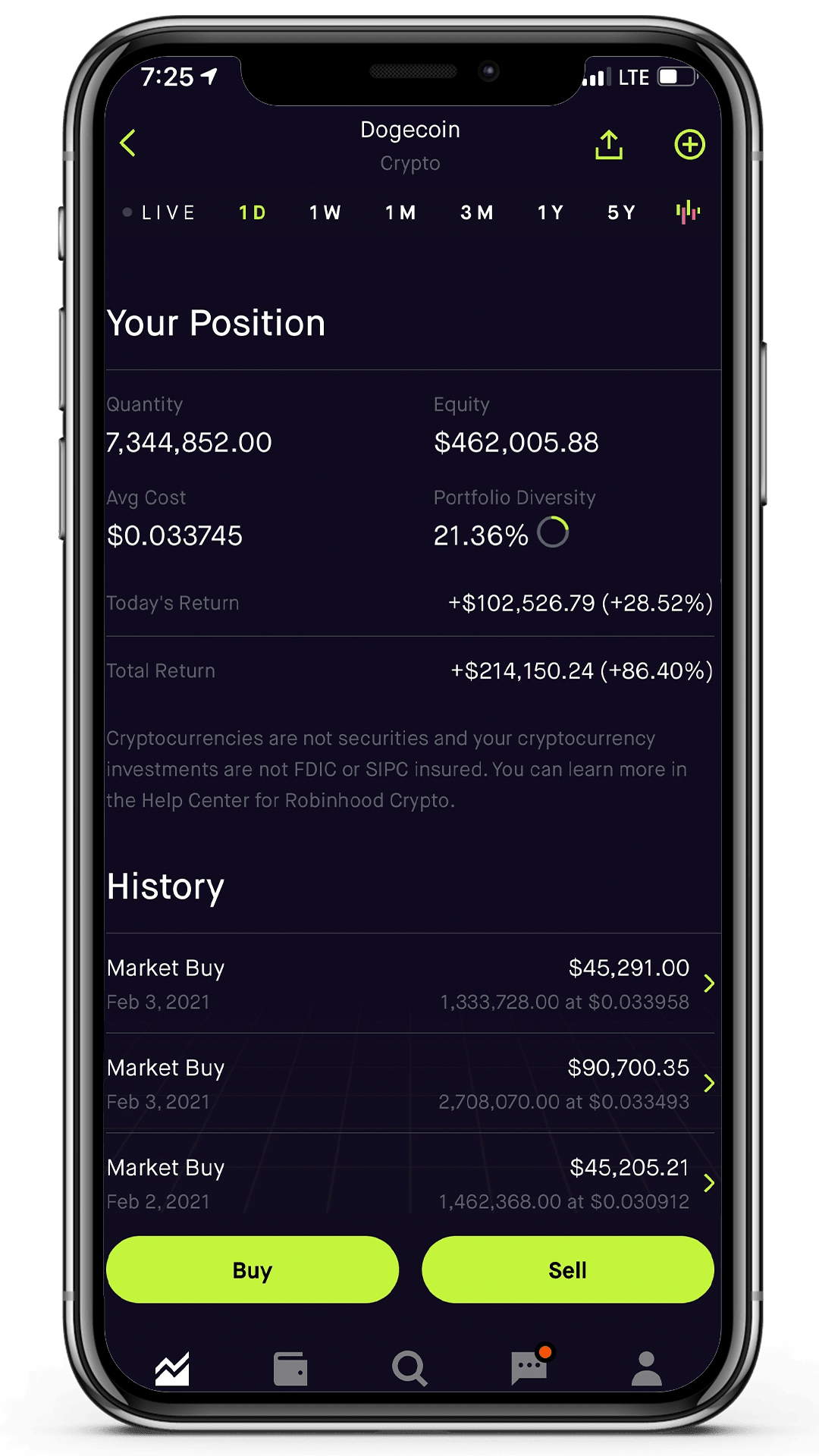Tap the Sell button
The image size is (819, 1456).
568,1269
